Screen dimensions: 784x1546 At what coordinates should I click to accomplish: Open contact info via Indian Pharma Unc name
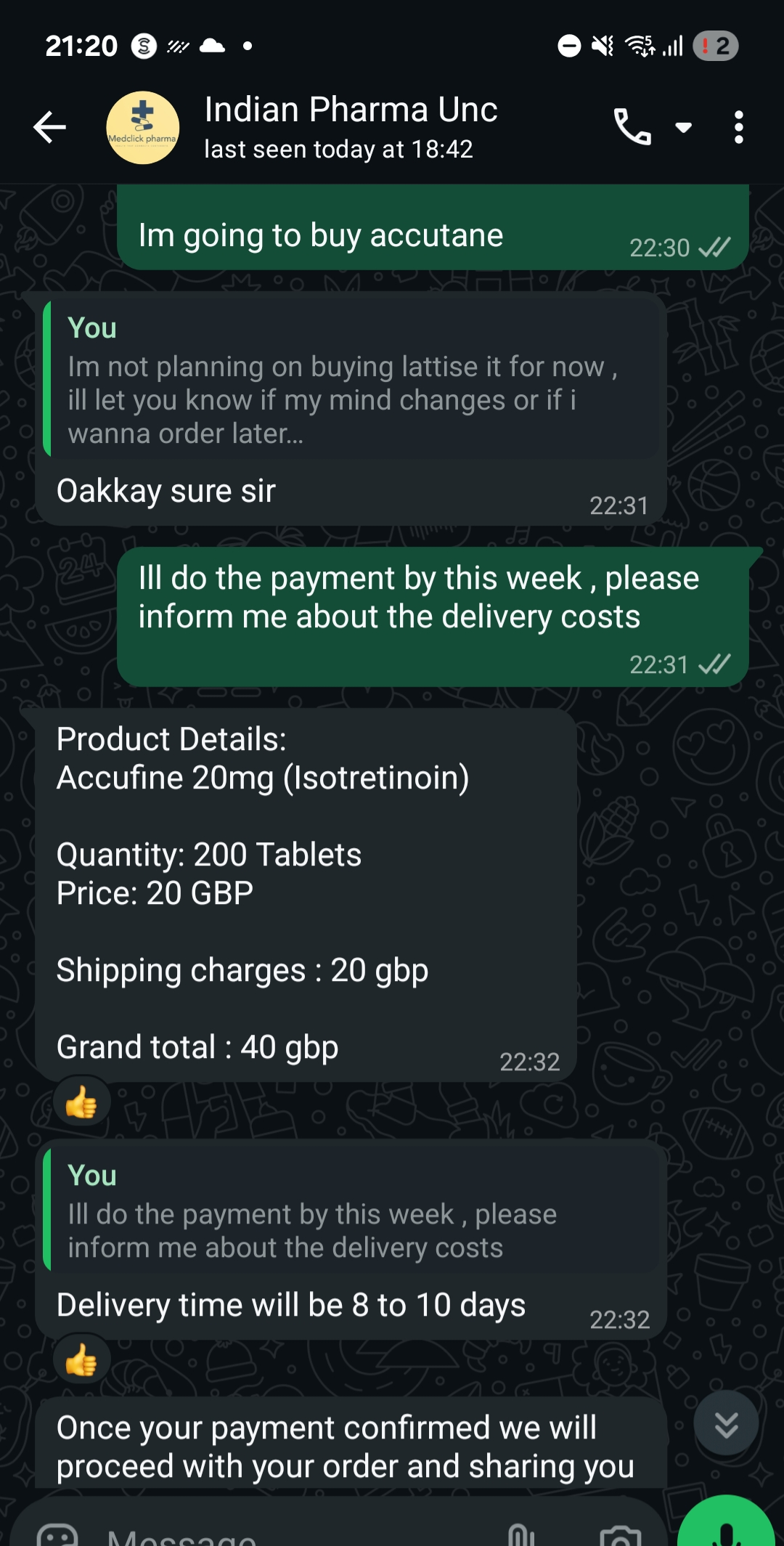(x=349, y=109)
